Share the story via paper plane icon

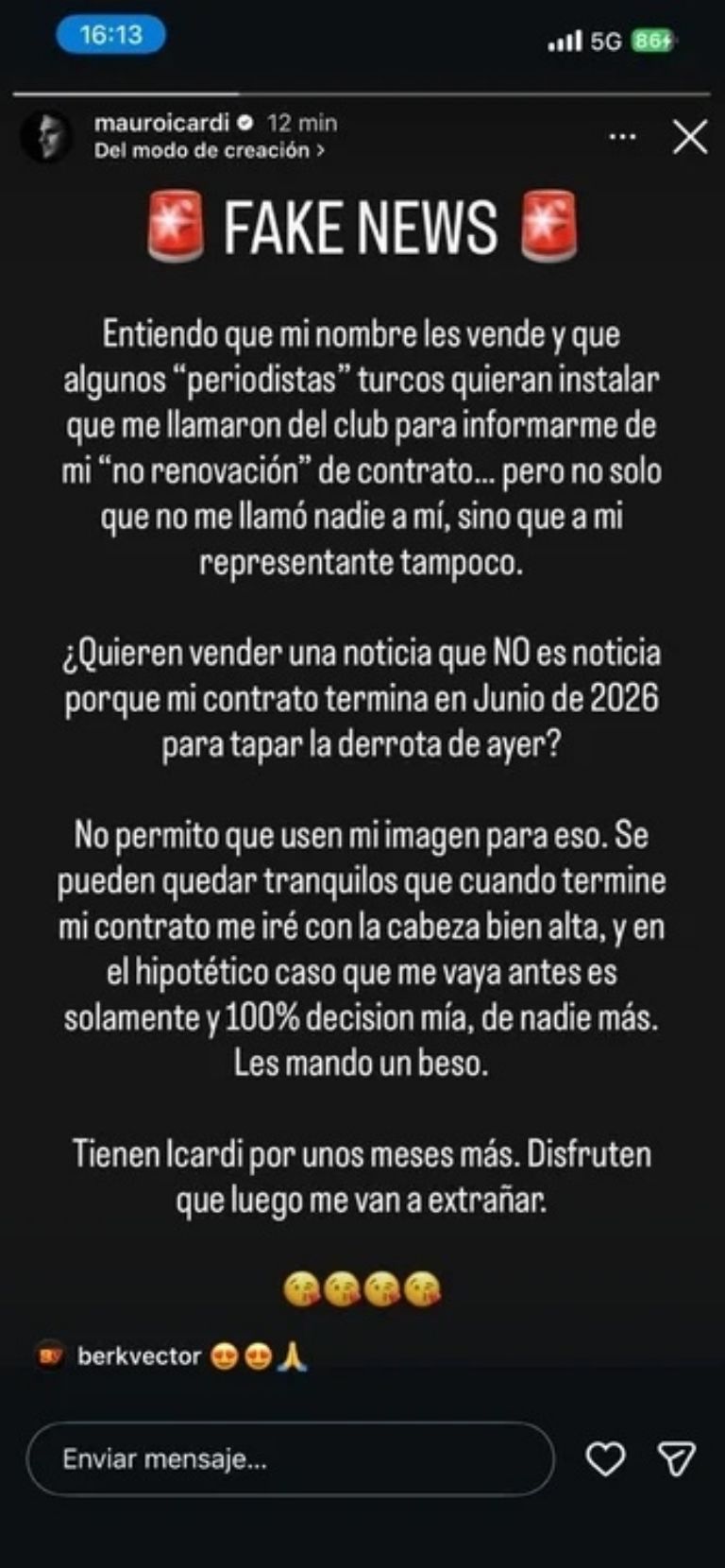pos(676,1458)
